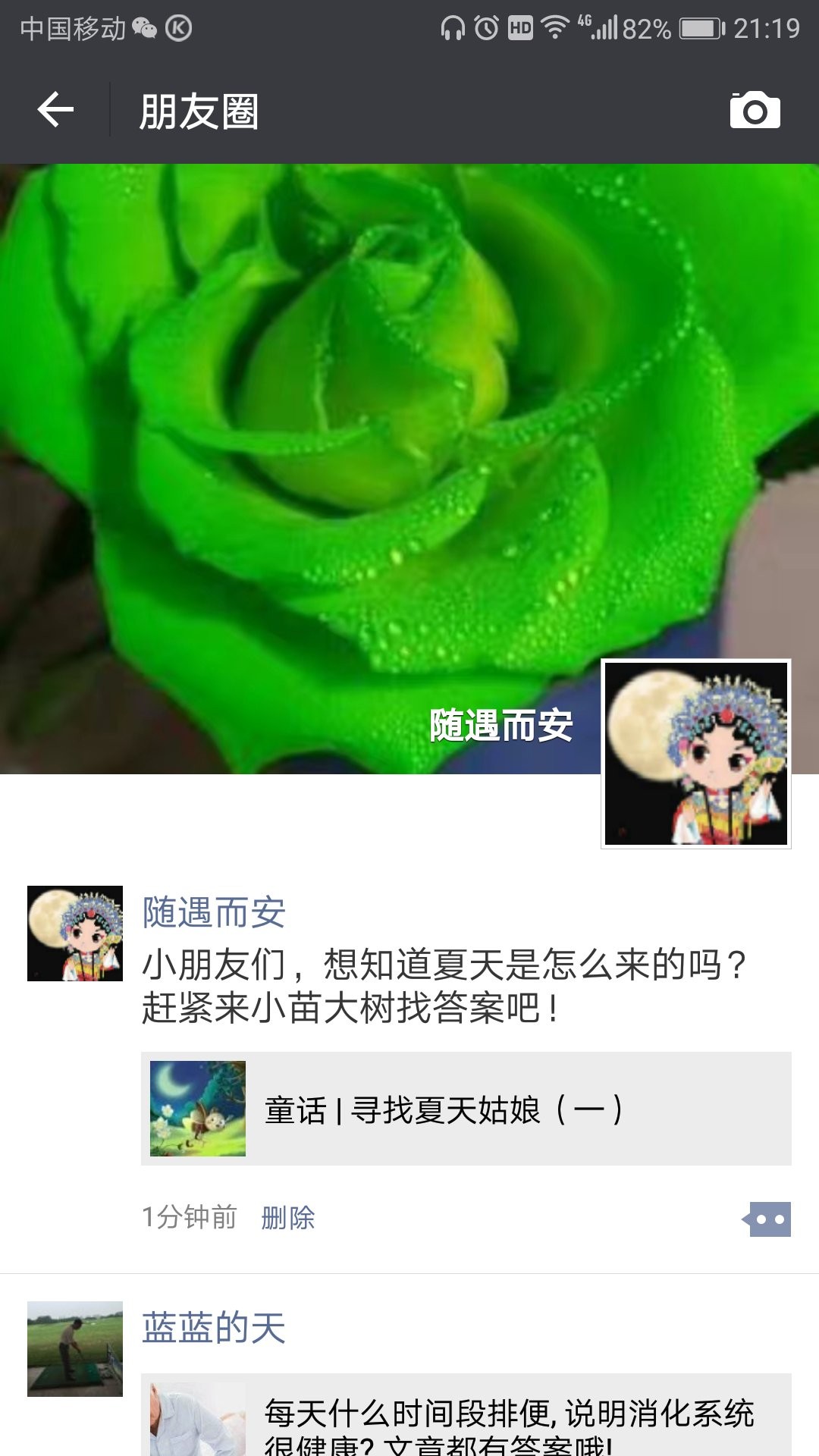Tap the avatar beside 随遇而安's post
819x1456 pixels.
[75, 933]
